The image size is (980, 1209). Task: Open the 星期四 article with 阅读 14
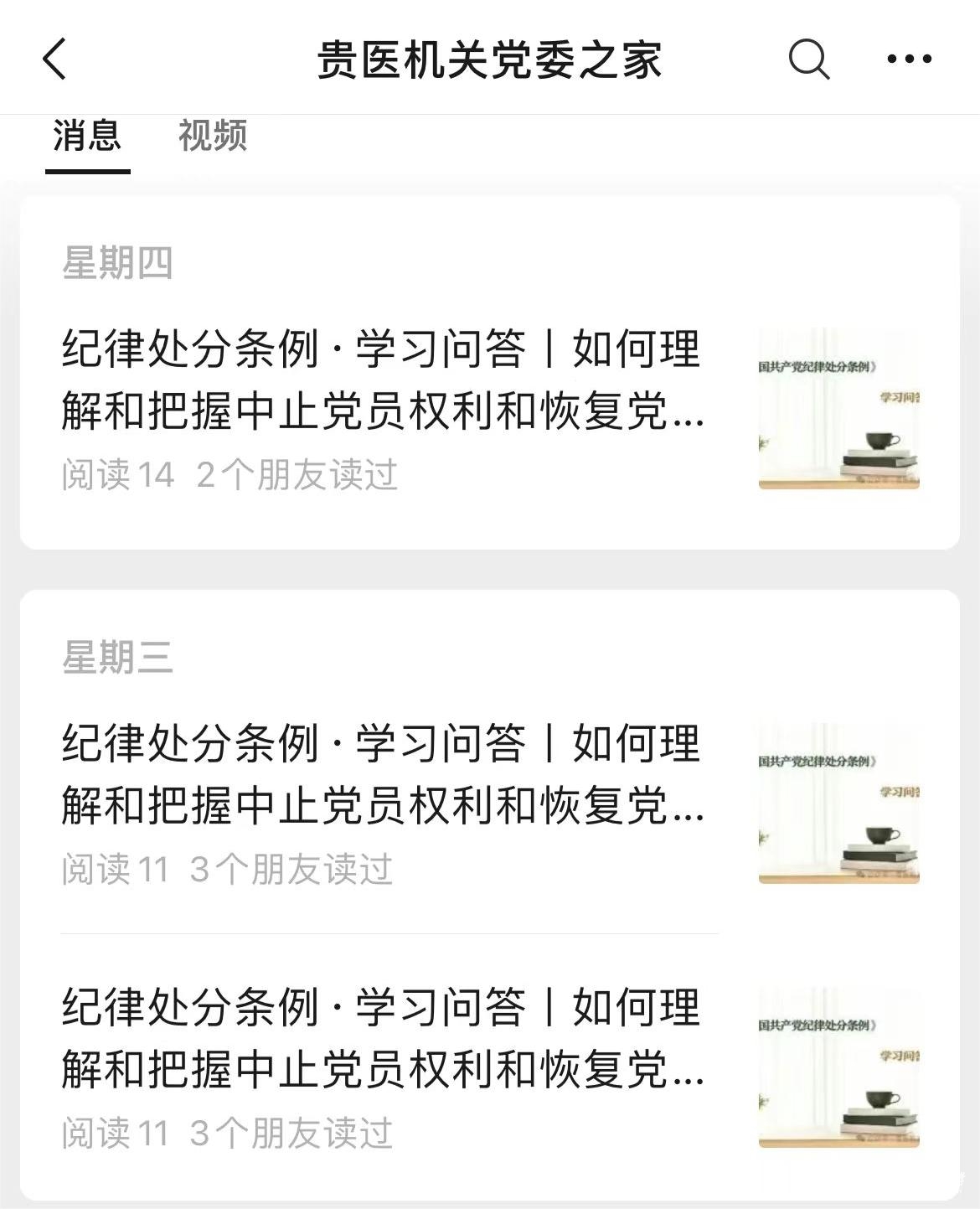383,381
